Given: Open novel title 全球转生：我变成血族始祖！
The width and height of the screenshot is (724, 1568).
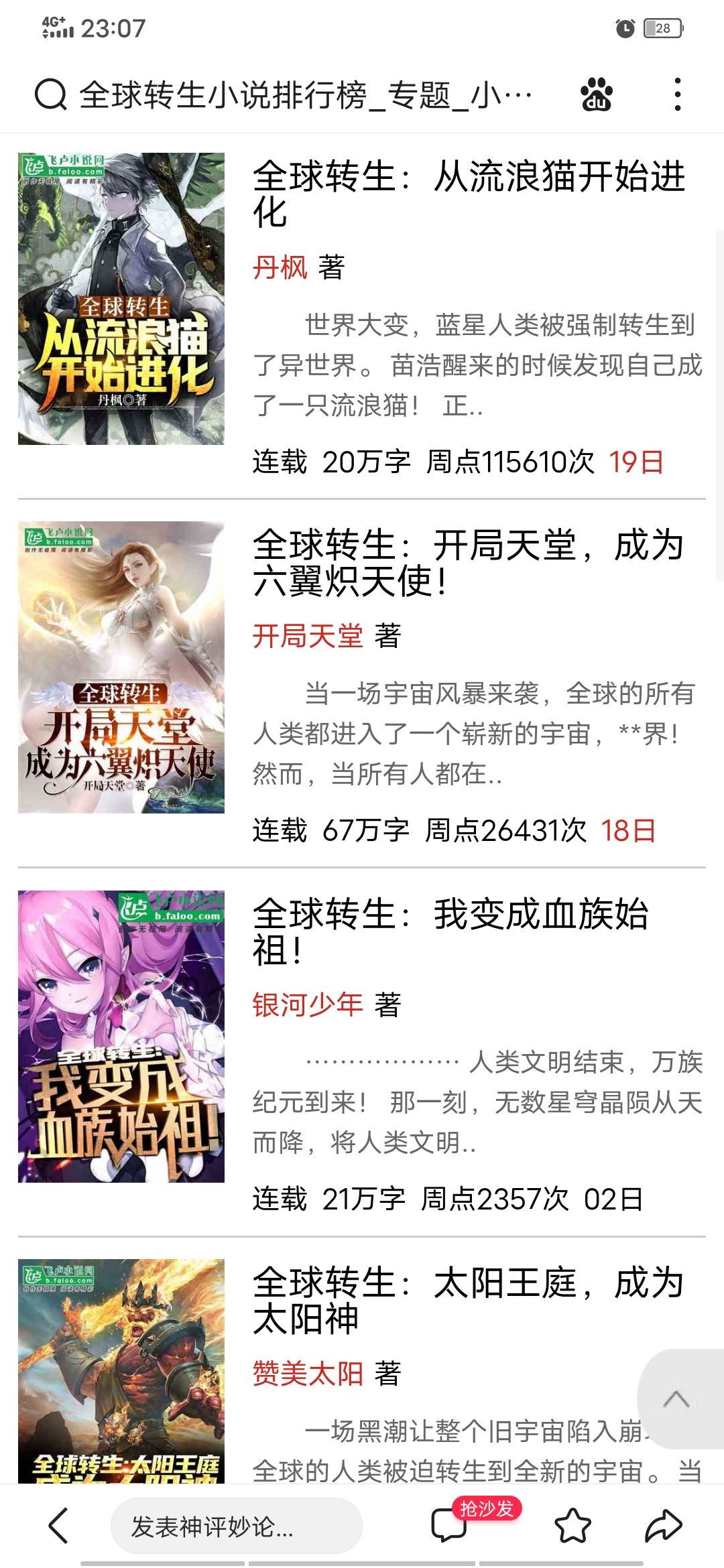Looking at the screenshot, I should pyautogui.click(x=450, y=931).
